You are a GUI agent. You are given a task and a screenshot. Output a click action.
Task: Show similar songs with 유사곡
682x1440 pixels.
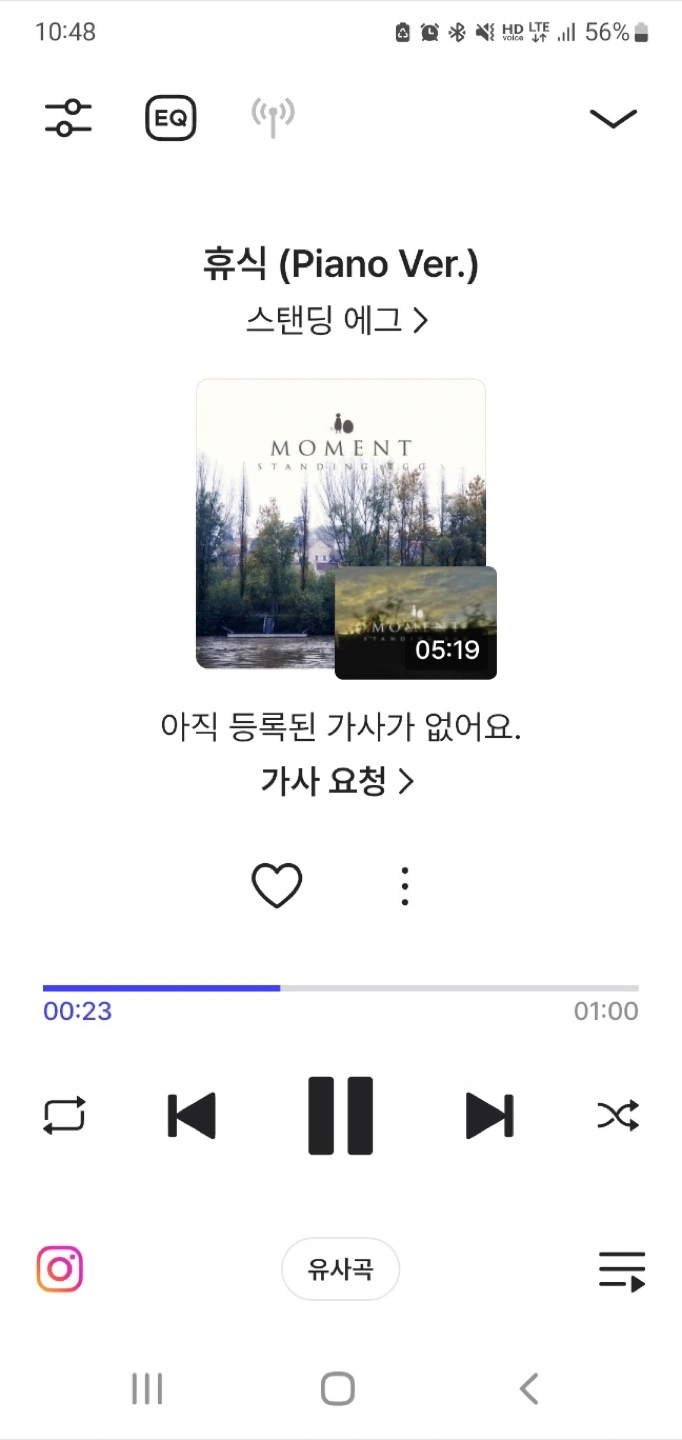(341, 1270)
